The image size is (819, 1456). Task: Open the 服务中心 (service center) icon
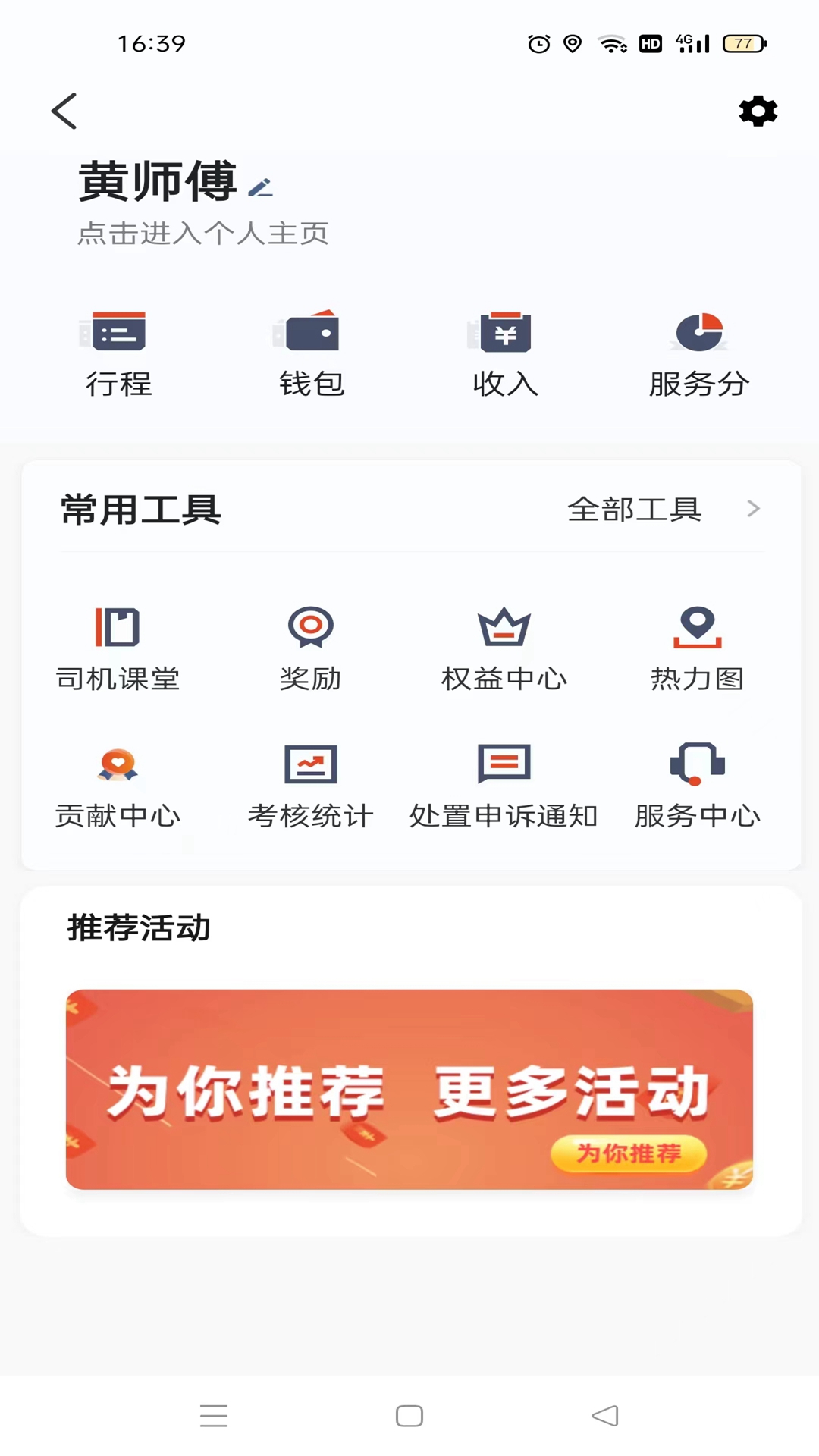698,785
